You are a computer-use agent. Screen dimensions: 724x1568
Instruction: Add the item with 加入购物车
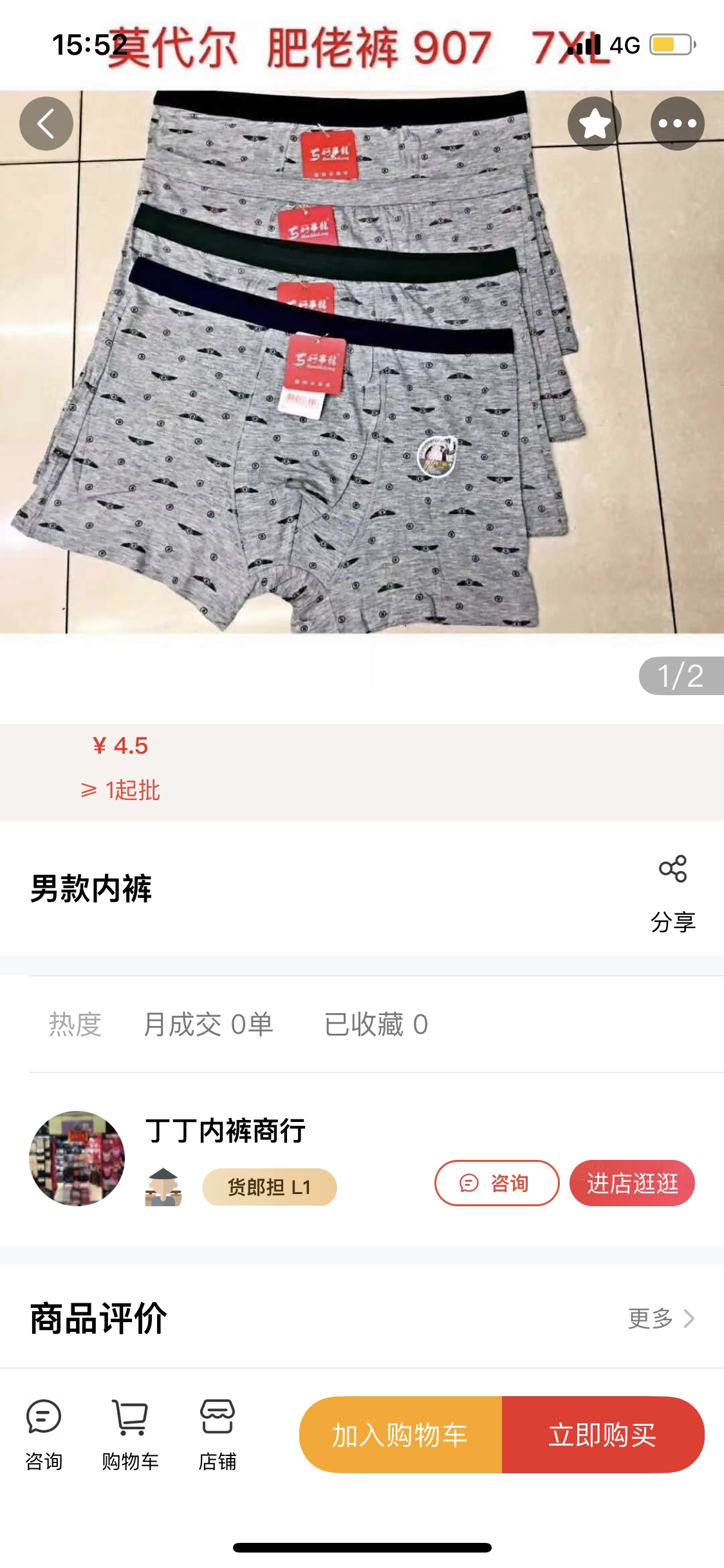coord(400,1435)
